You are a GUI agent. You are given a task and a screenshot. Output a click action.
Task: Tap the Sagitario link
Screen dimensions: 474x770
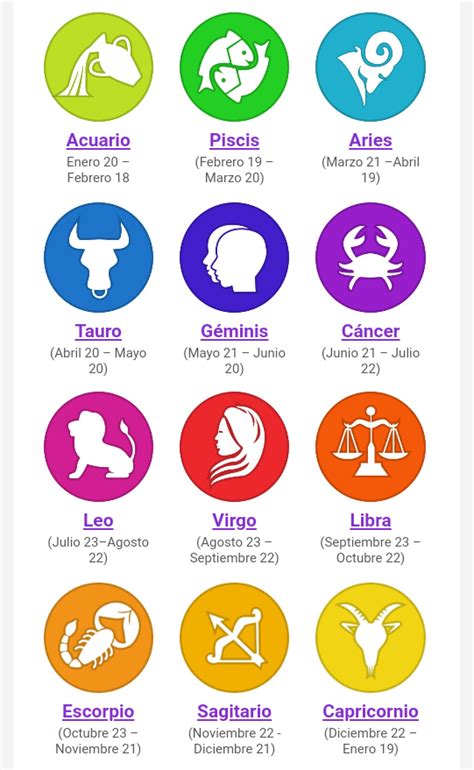(234, 712)
